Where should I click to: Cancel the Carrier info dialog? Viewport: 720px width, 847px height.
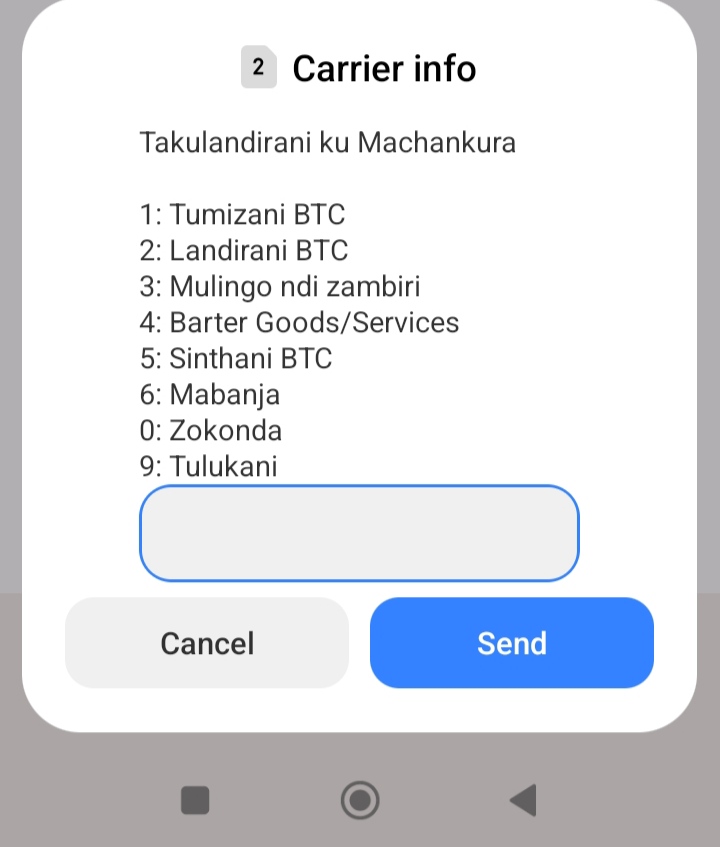coord(207,643)
